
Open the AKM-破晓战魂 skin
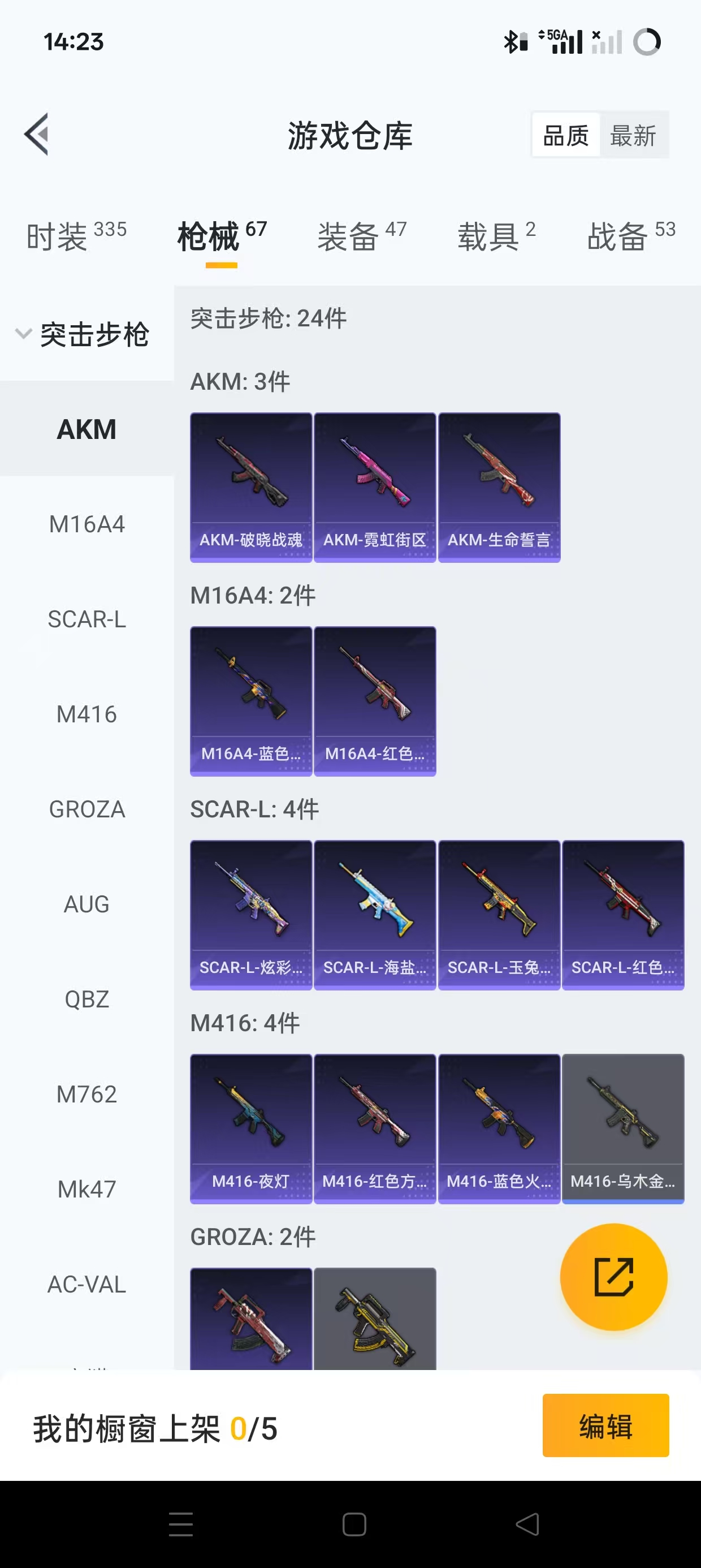pos(250,487)
